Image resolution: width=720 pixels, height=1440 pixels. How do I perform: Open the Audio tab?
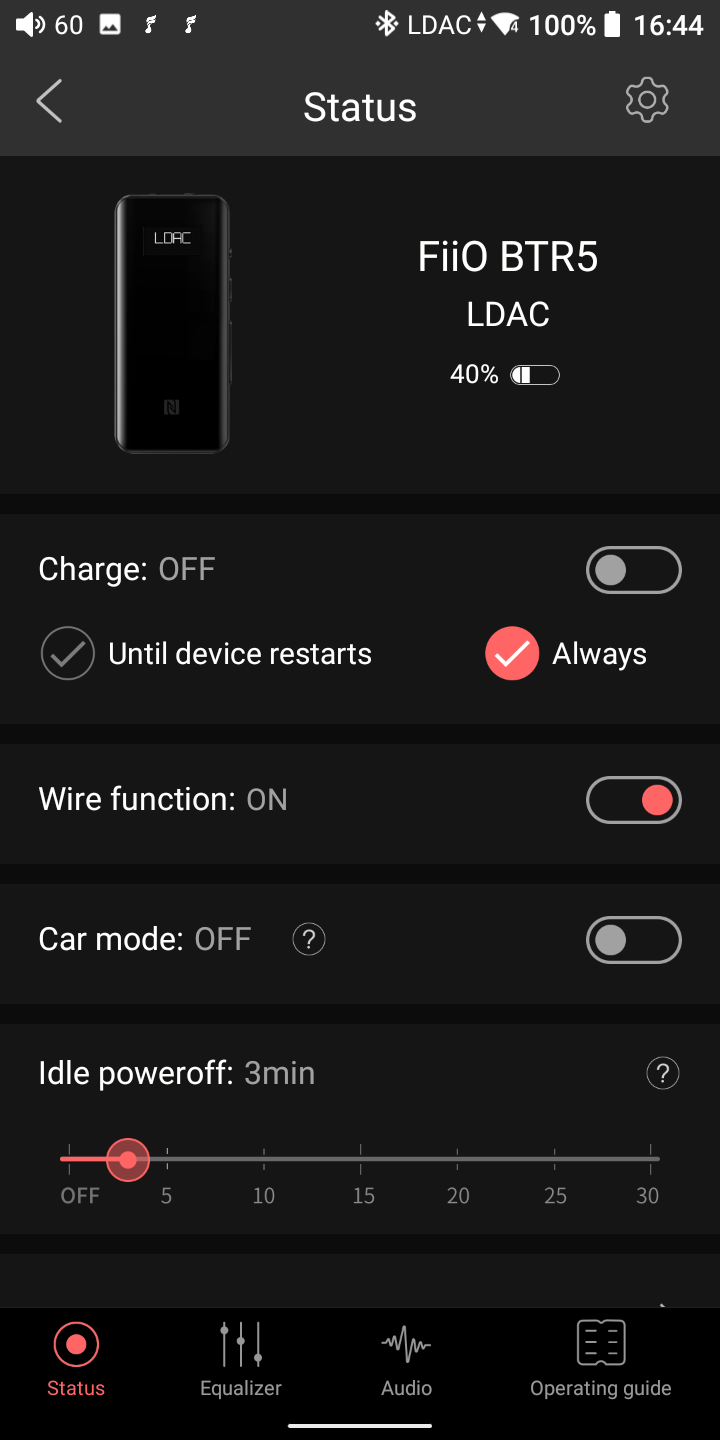[406, 1358]
